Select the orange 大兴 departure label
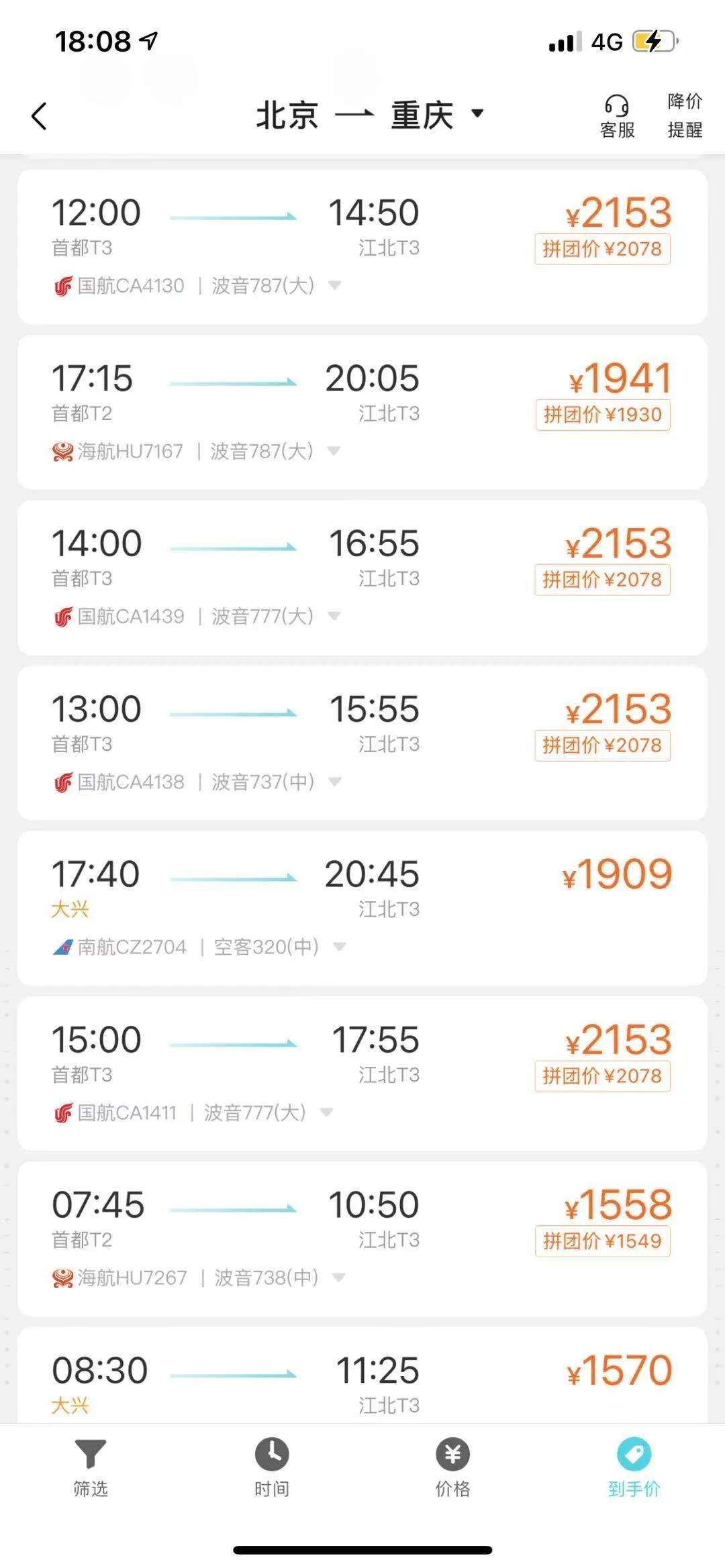Image resolution: width=725 pixels, height=1568 pixels. tap(70, 911)
